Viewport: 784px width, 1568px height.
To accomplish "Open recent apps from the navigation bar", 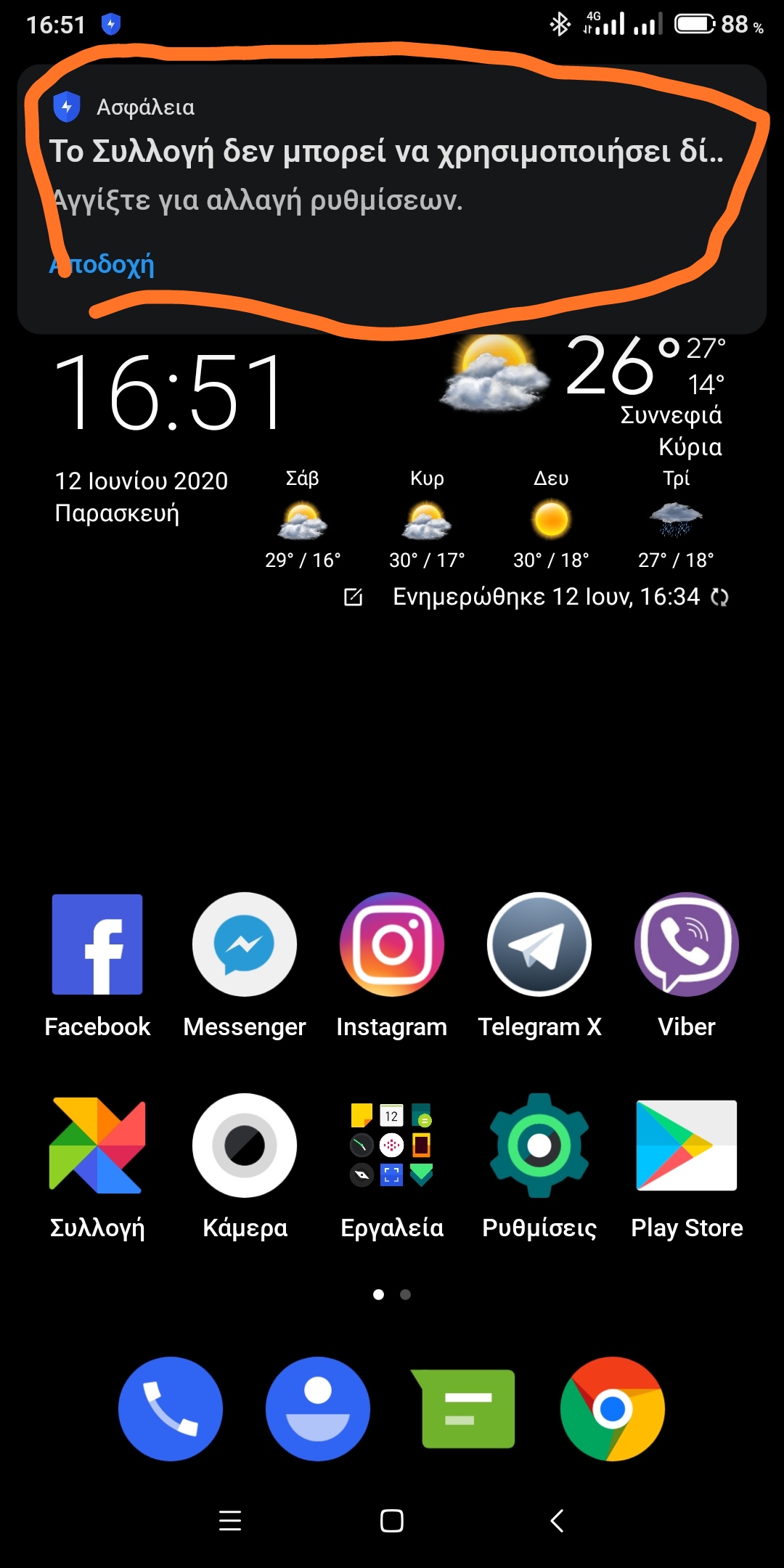I will click(230, 1520).
